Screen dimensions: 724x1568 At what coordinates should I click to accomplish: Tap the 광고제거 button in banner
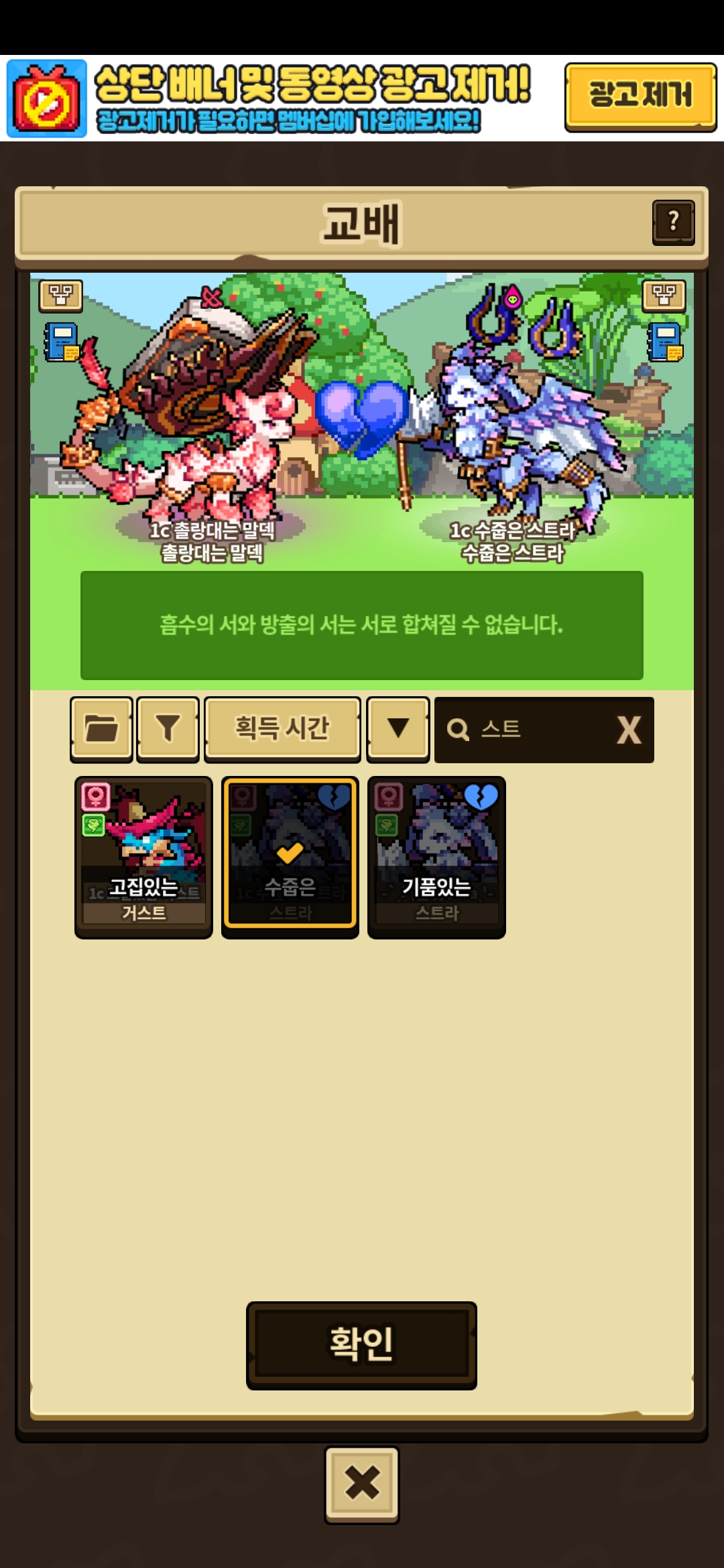tap(640, 95)
